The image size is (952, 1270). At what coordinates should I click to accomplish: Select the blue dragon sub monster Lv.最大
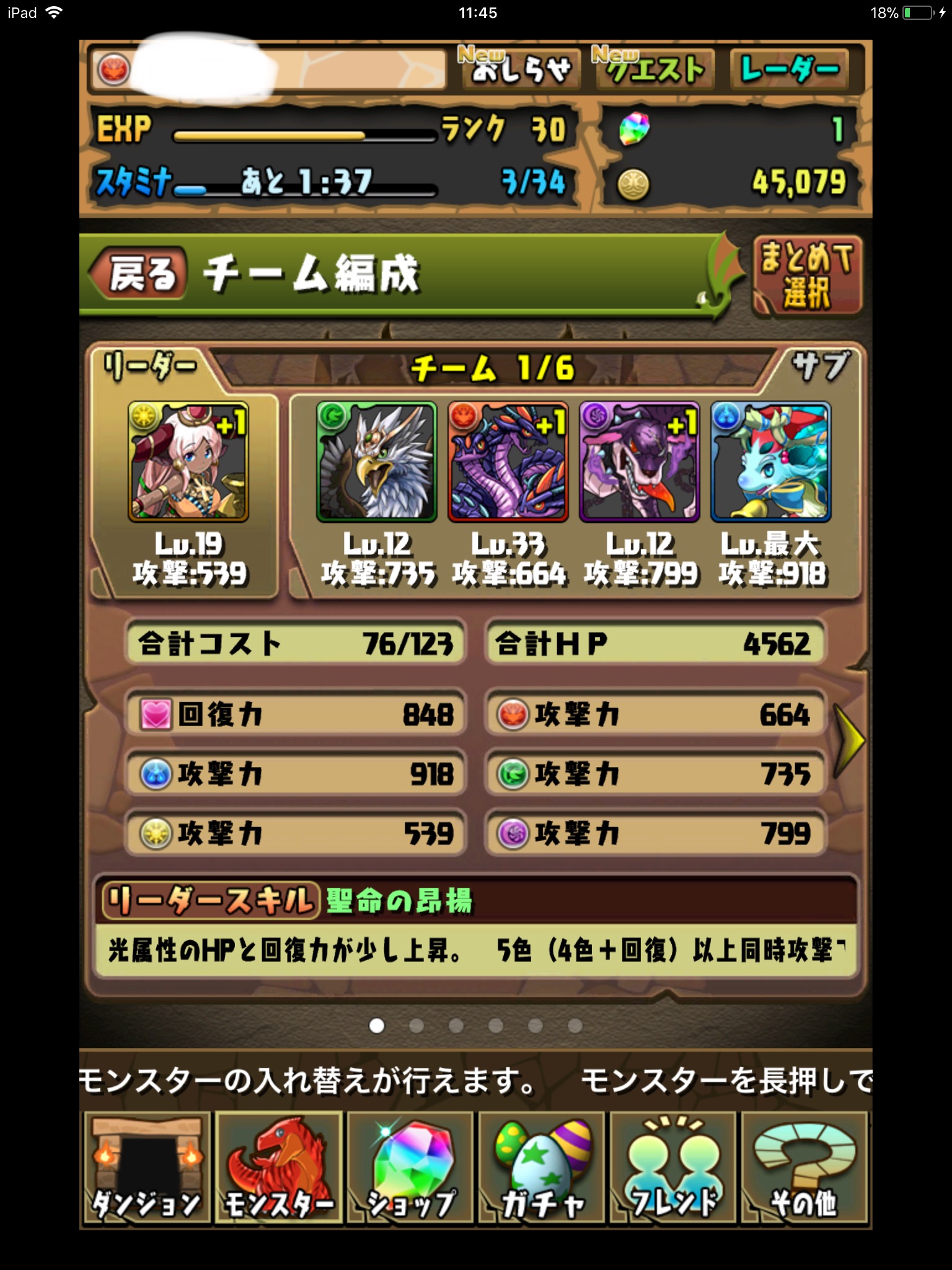point(771,462)
